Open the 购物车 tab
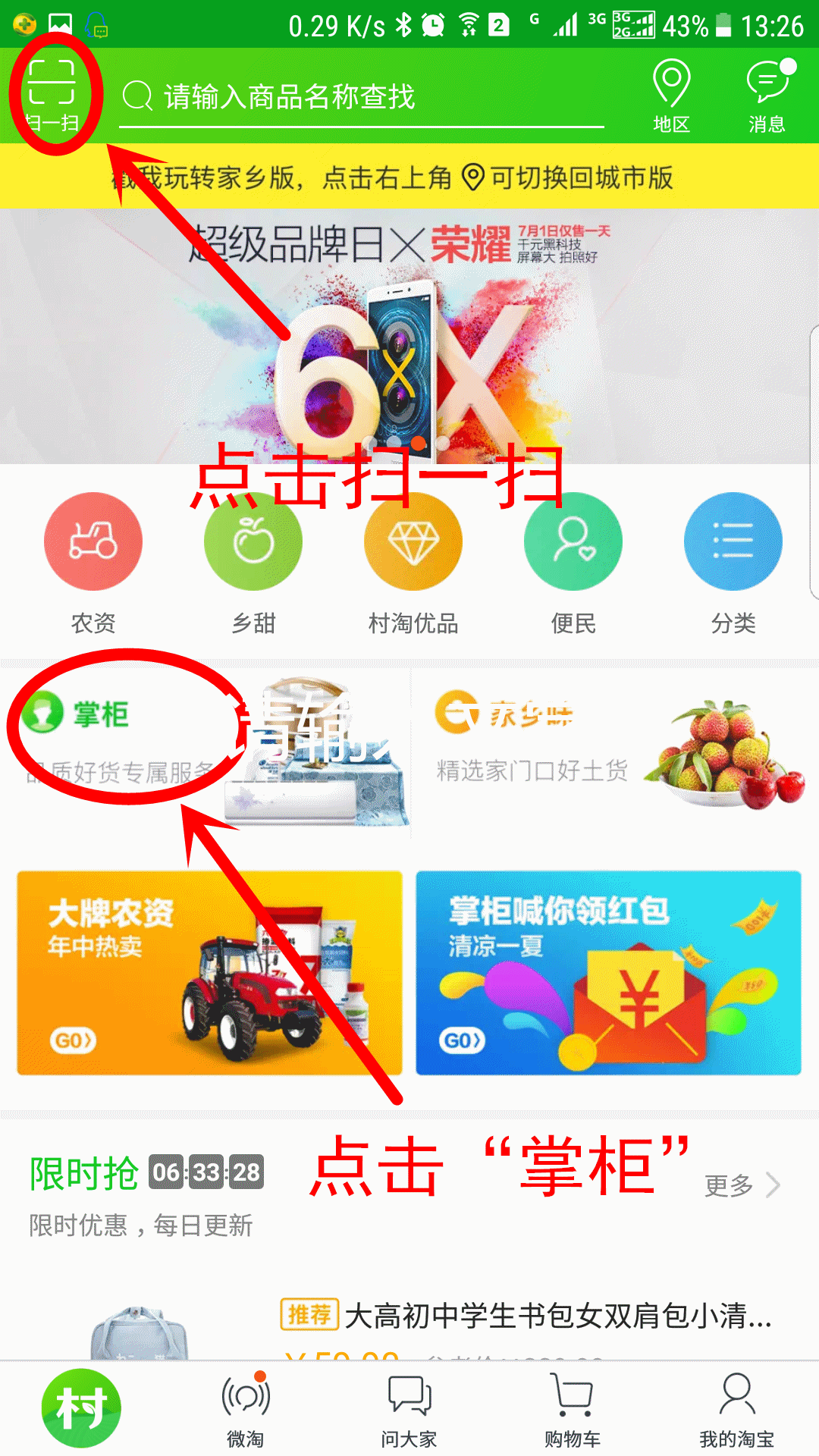819x1456 pixels. (x=573, y=1409)
